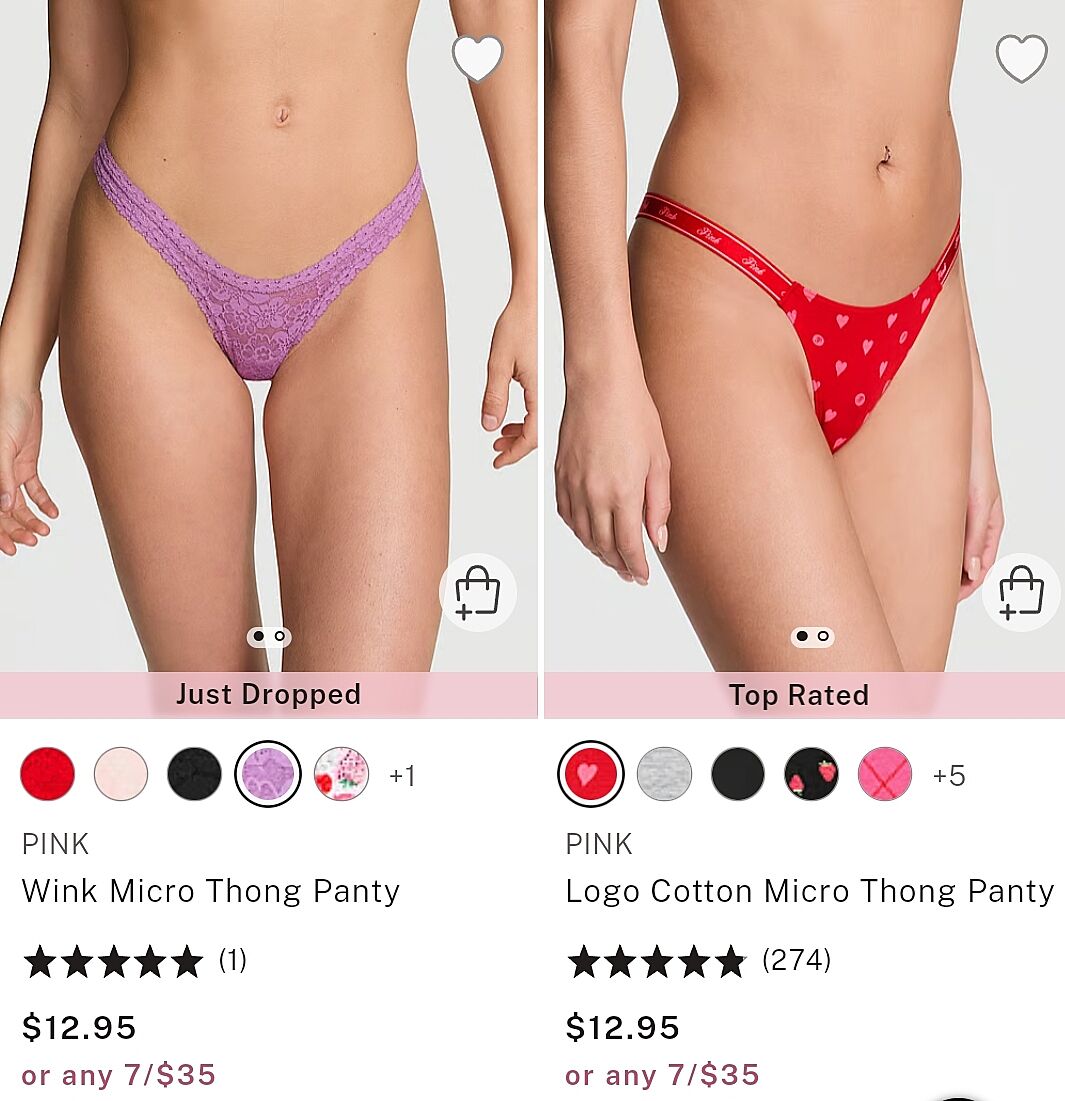This screenshot has height=1101, width=1065.
Task: Select red swatch for Wink Micro Thong
Action: coord(47,775)
